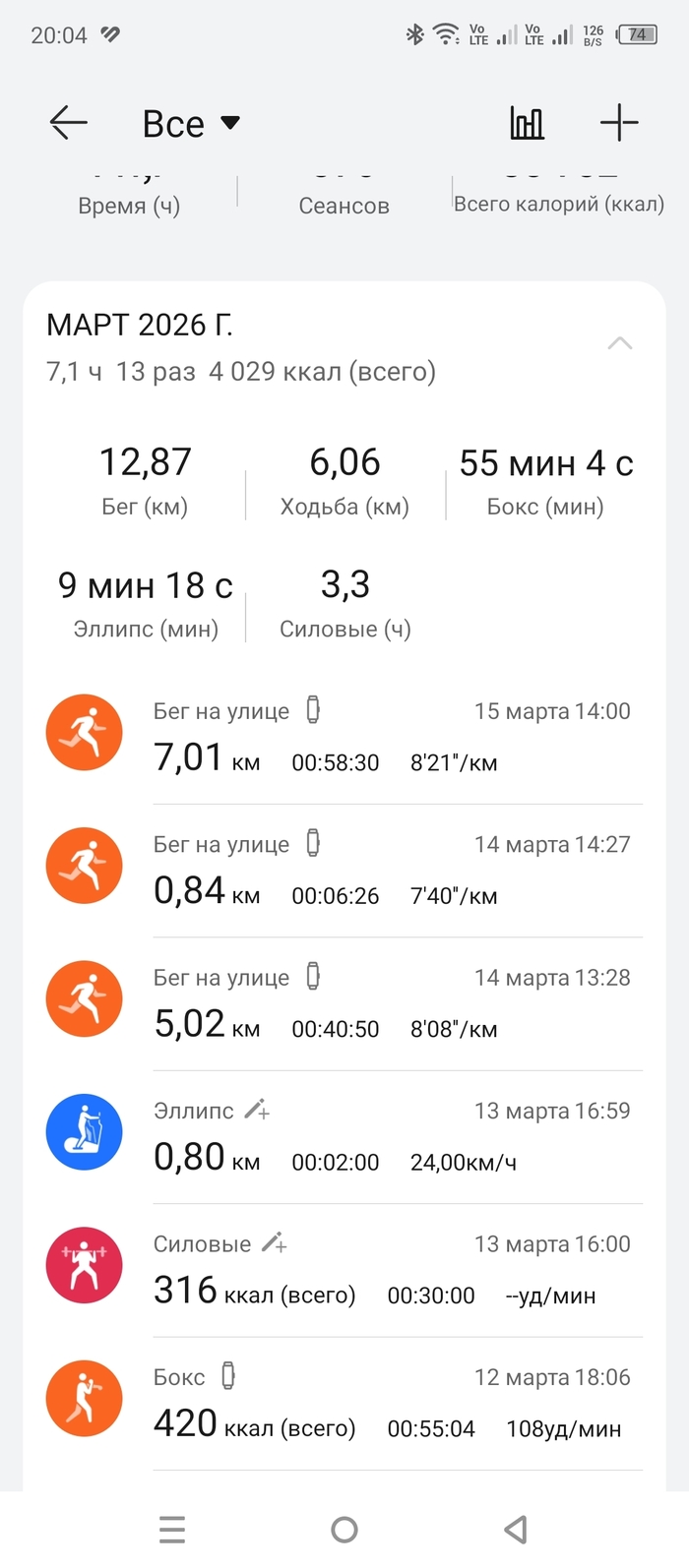
Task: Go to the home screen
Action: (344, 1530)
